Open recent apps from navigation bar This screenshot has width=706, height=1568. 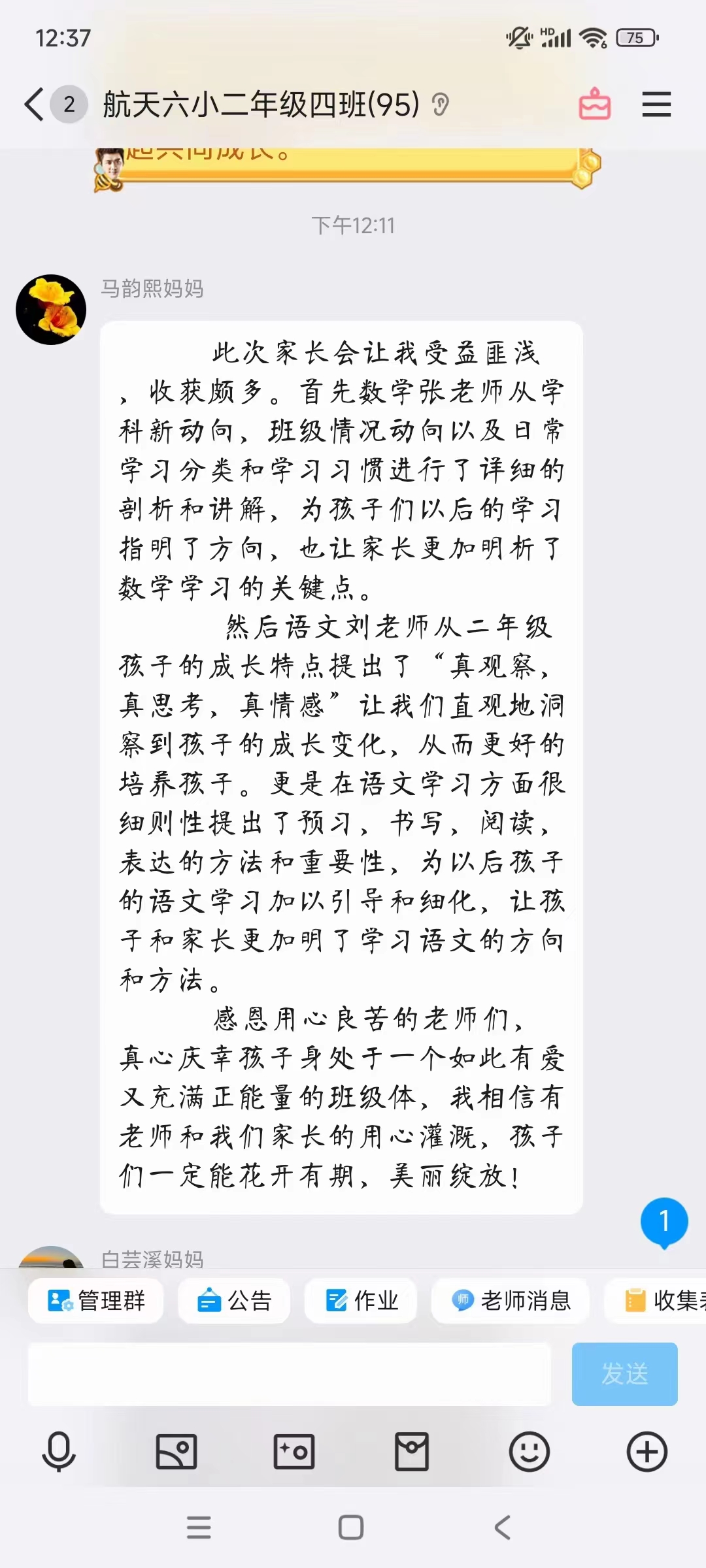click(x=199, y=1527)
